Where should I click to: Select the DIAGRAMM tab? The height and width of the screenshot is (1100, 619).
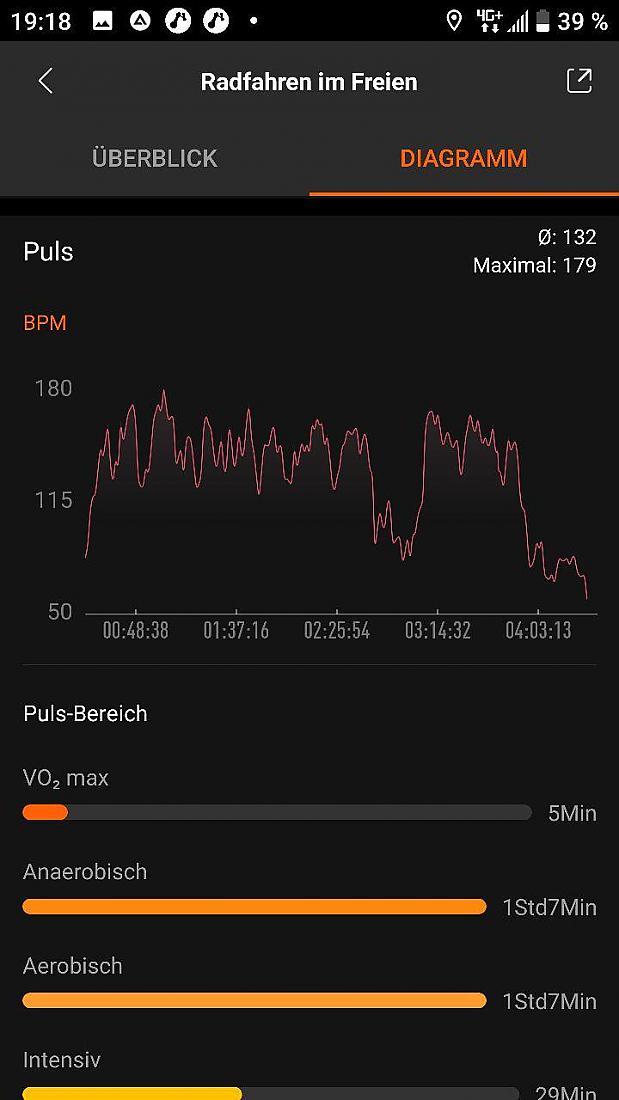coord(463,159)
